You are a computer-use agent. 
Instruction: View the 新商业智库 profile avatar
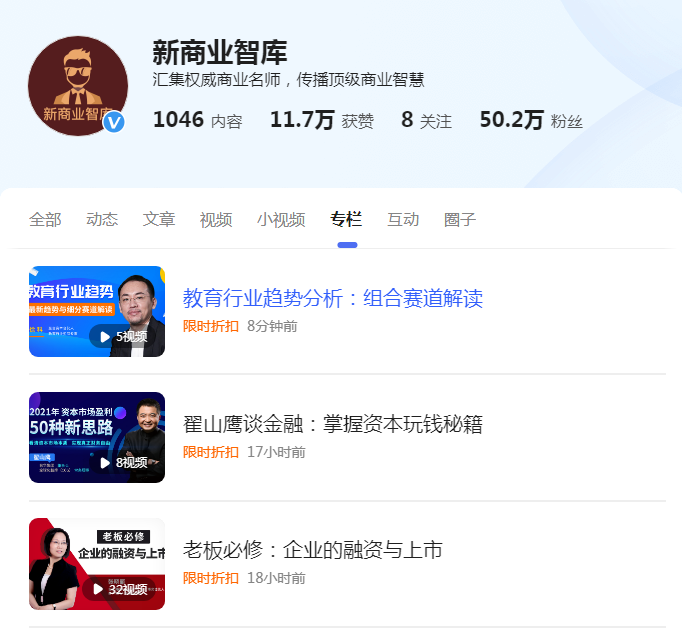(x=78, y=86)
